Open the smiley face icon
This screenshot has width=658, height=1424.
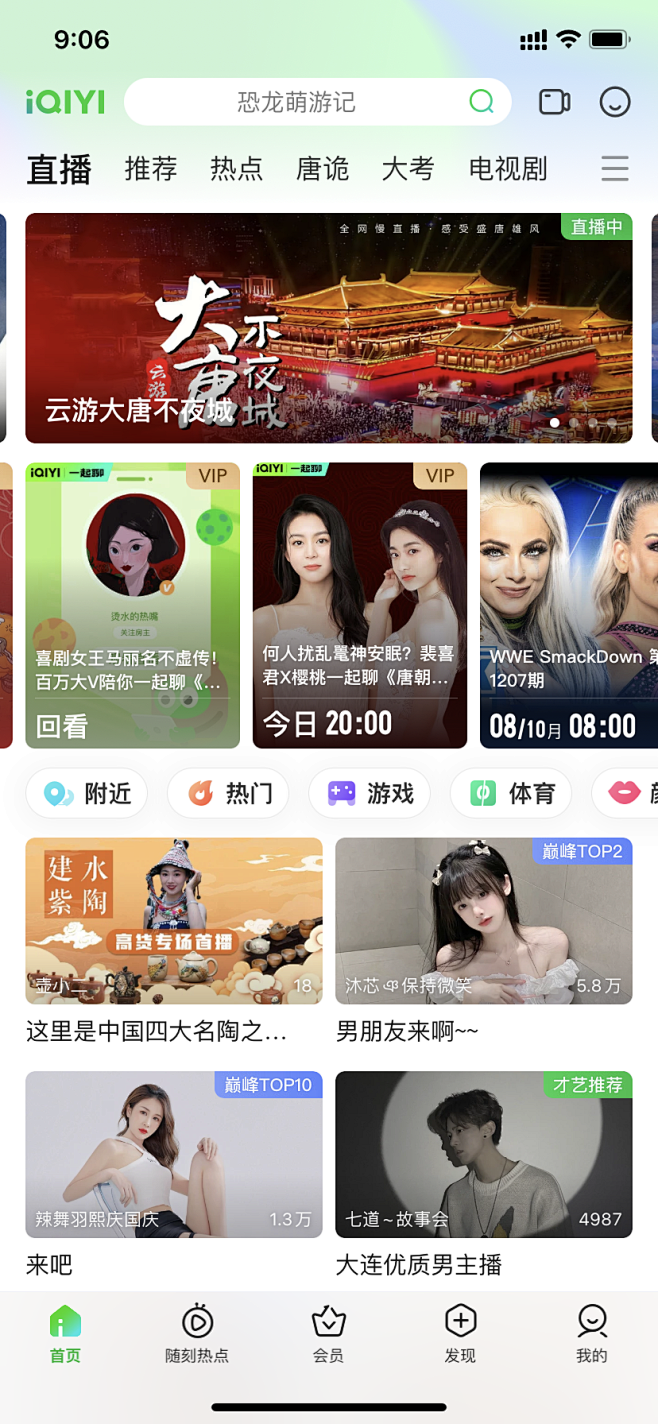pos(614,102)
